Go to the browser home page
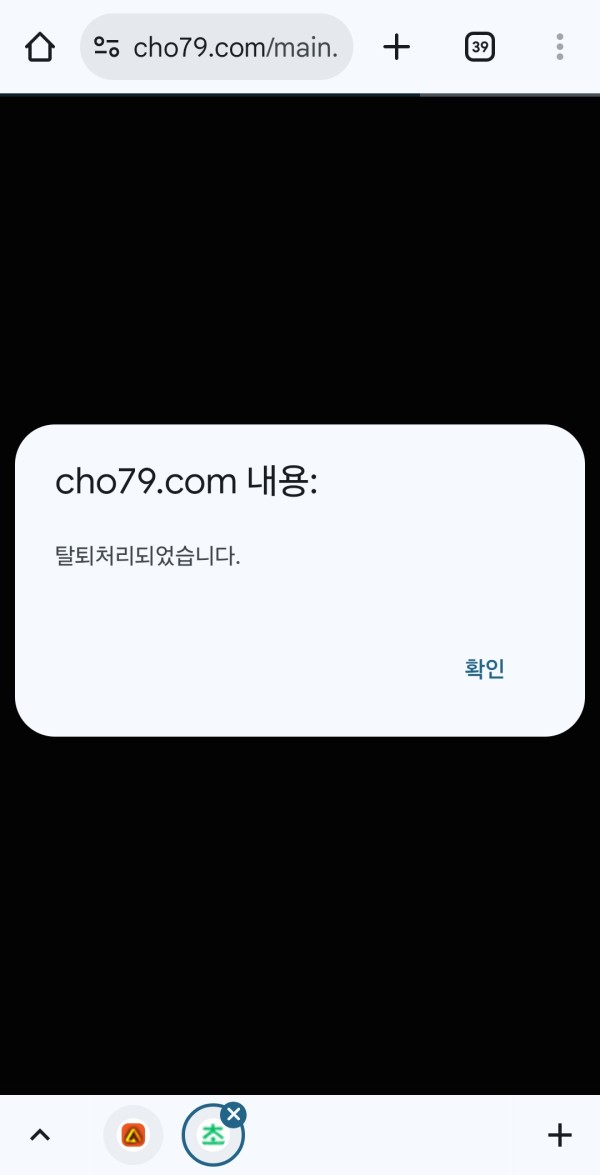Viewport: 600px width, 1175px height. pyautogui.click(x=39, y=47)
